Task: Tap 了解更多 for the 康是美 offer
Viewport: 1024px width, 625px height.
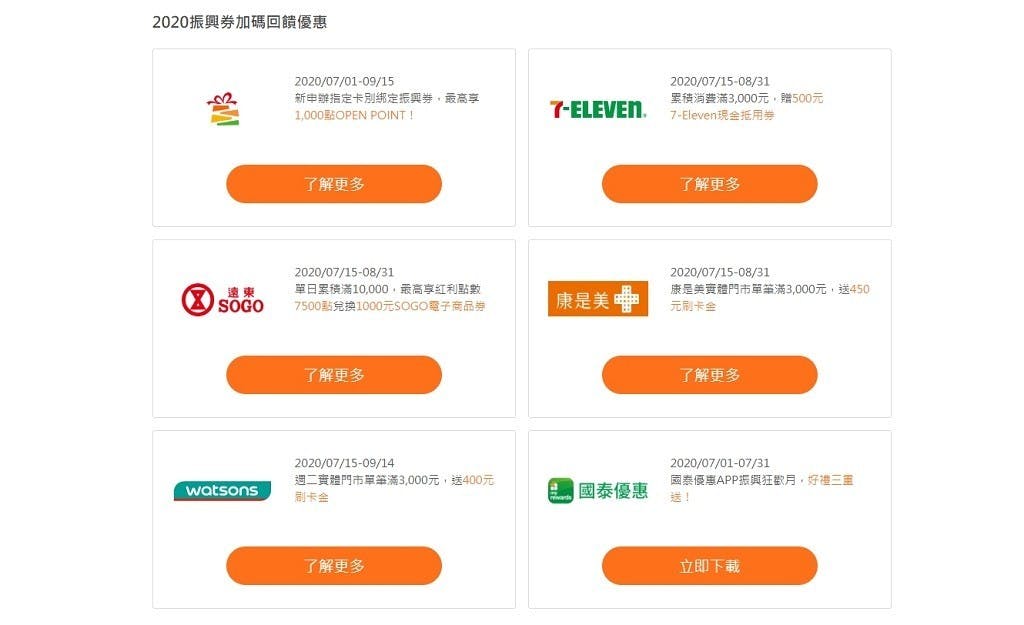Action: 709,375
